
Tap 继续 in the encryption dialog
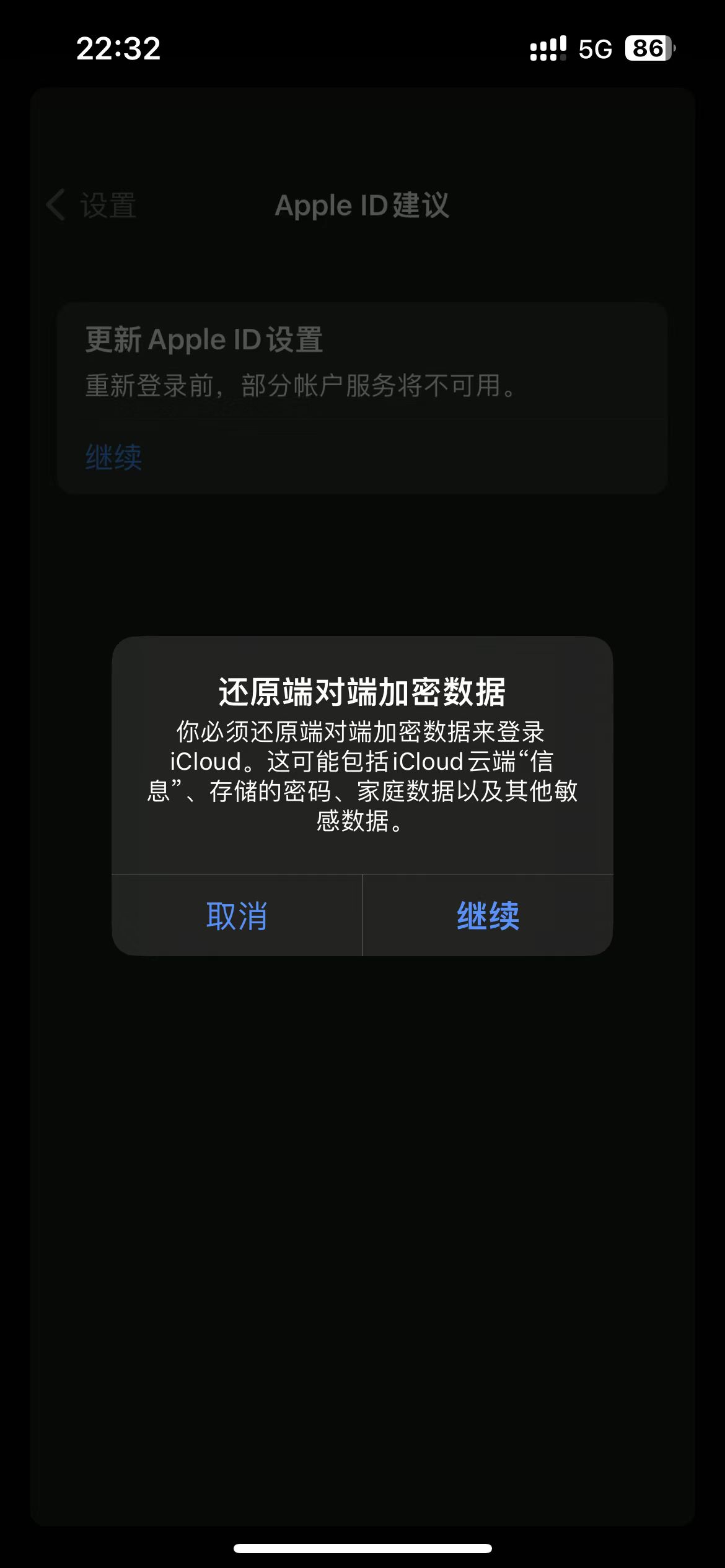[x=488, y=915]
